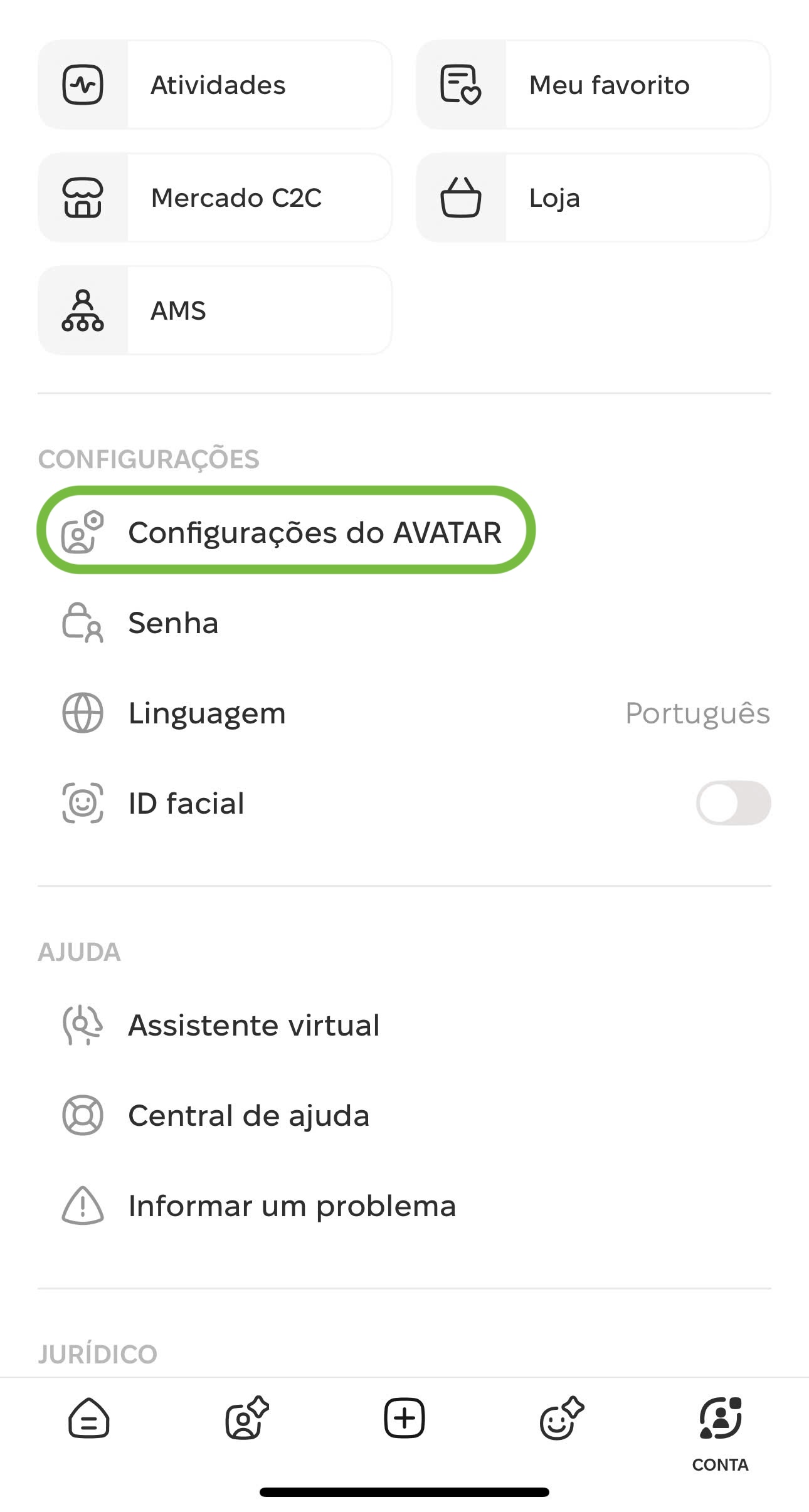Open Meu favorito

(x=593, y=85)
